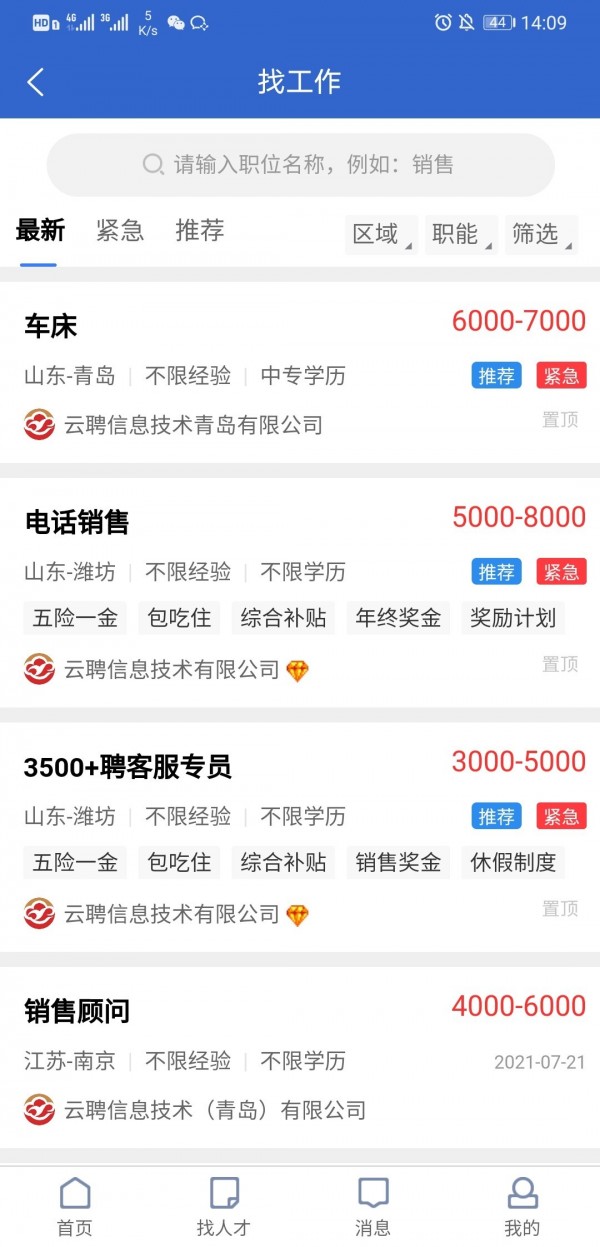Open the 我的 profile tab

pos(522,1205)
